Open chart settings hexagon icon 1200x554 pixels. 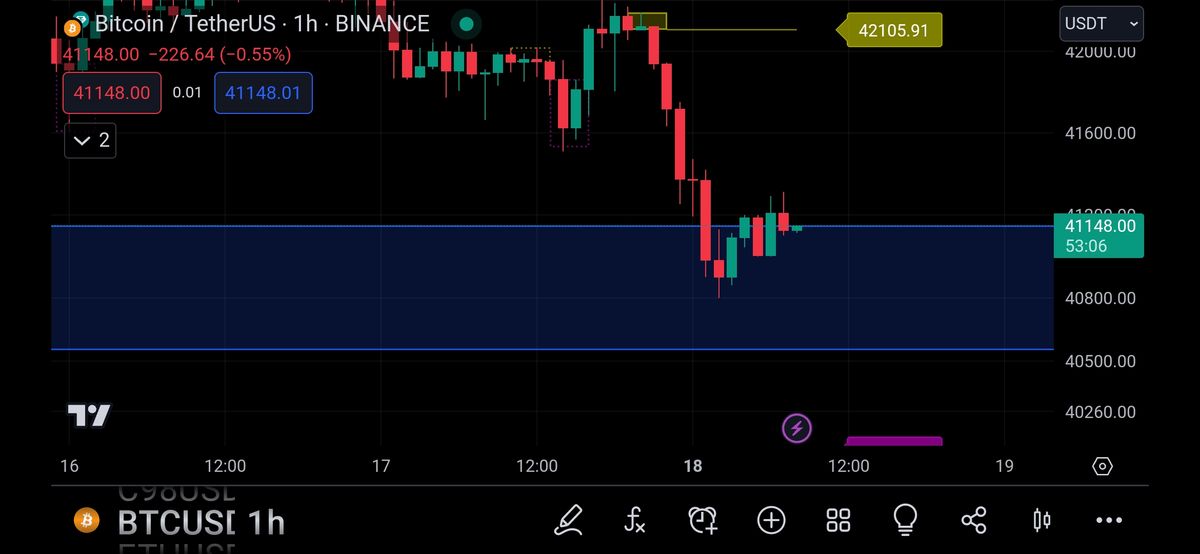point(1102,466)
